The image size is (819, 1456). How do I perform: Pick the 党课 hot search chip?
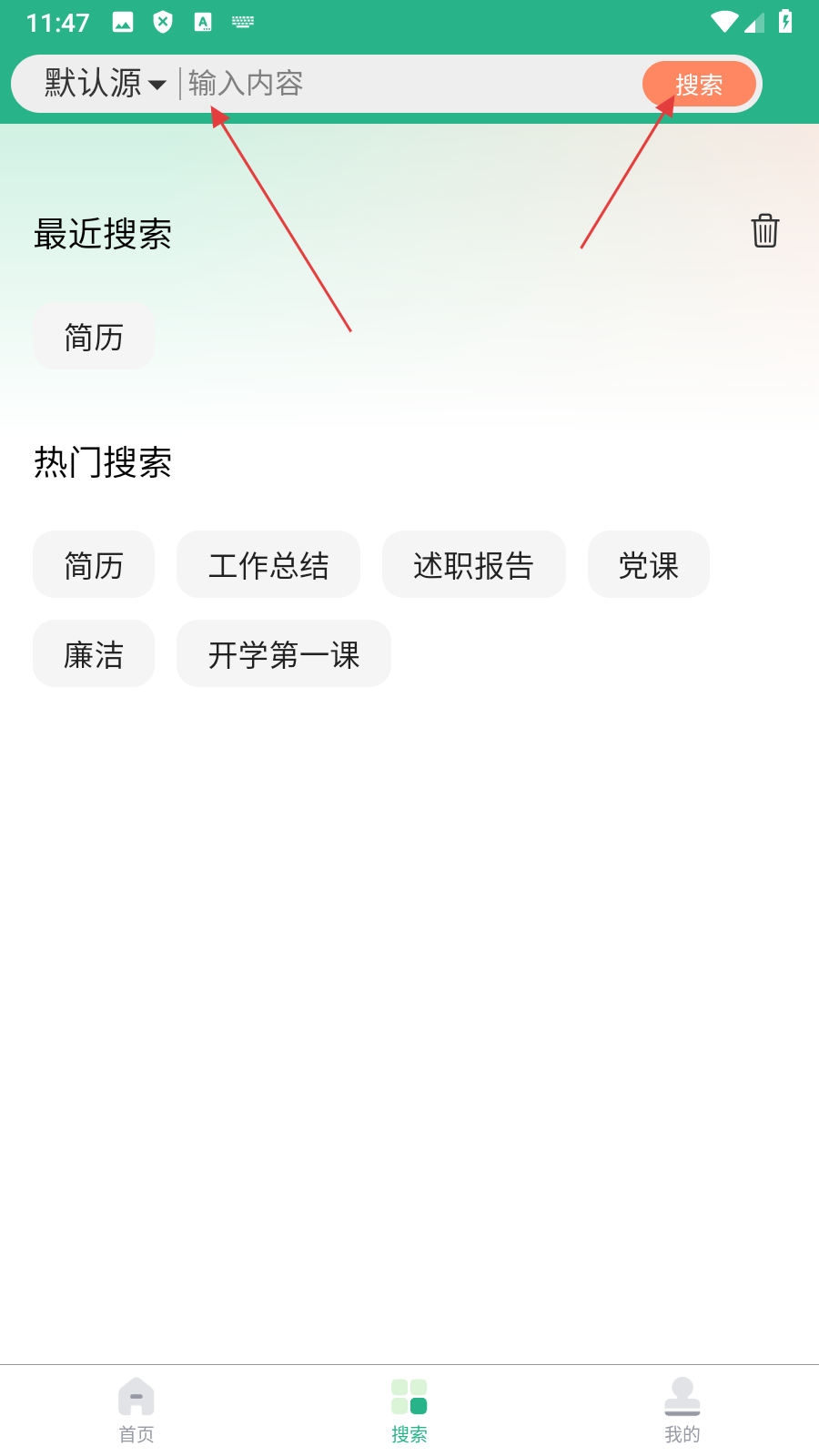point(648,565)
